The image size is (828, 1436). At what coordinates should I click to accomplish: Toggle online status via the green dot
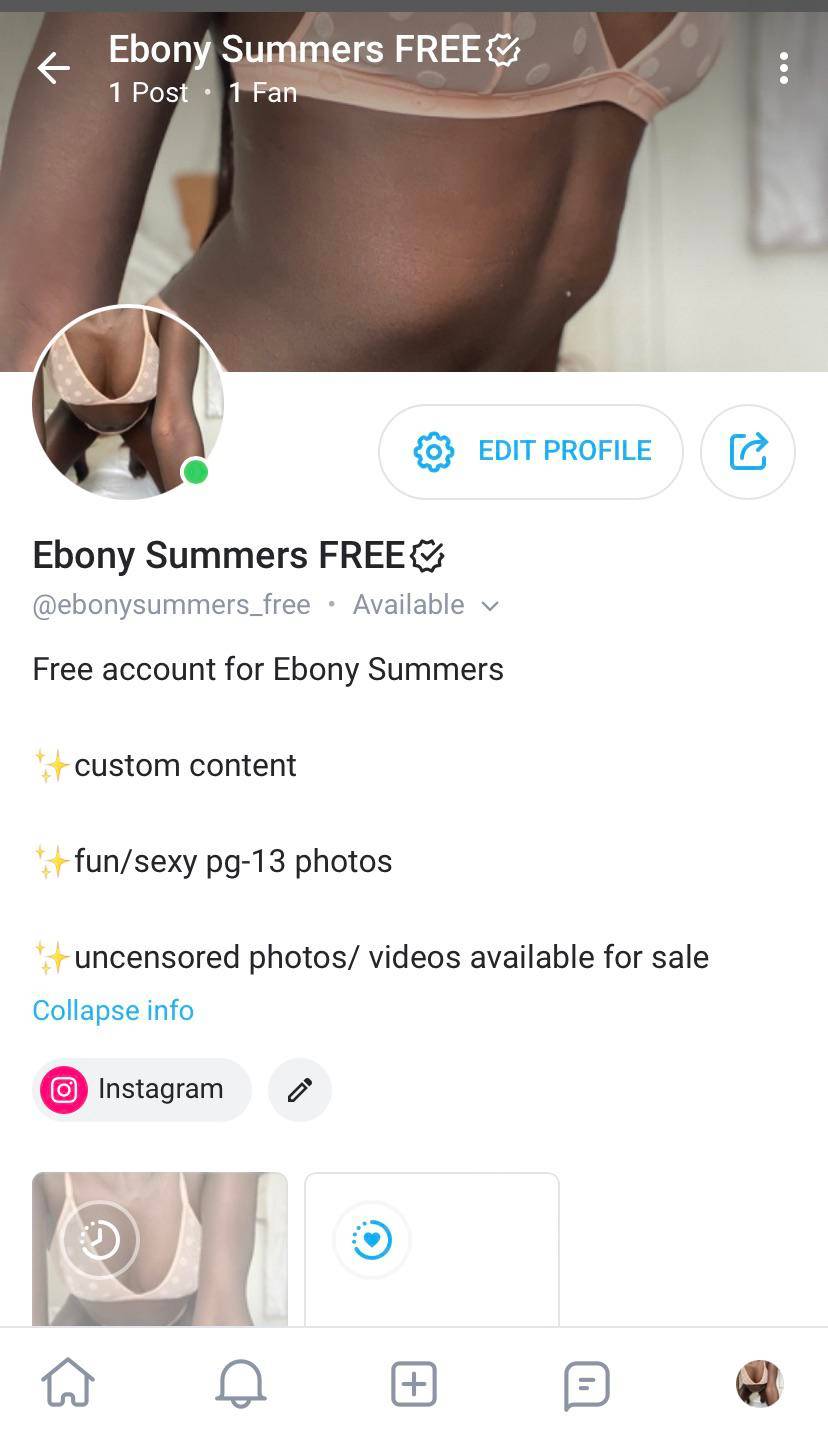coord(196,471)
